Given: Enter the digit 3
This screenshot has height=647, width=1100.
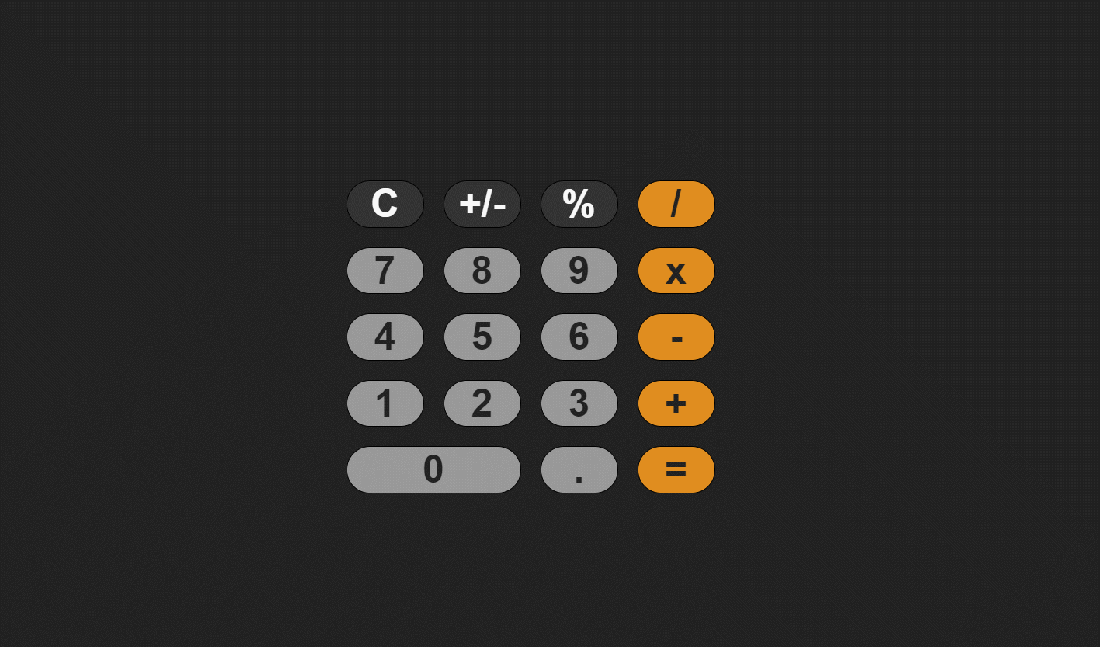Looking at the screenshot, I should [x=579, y=404].
